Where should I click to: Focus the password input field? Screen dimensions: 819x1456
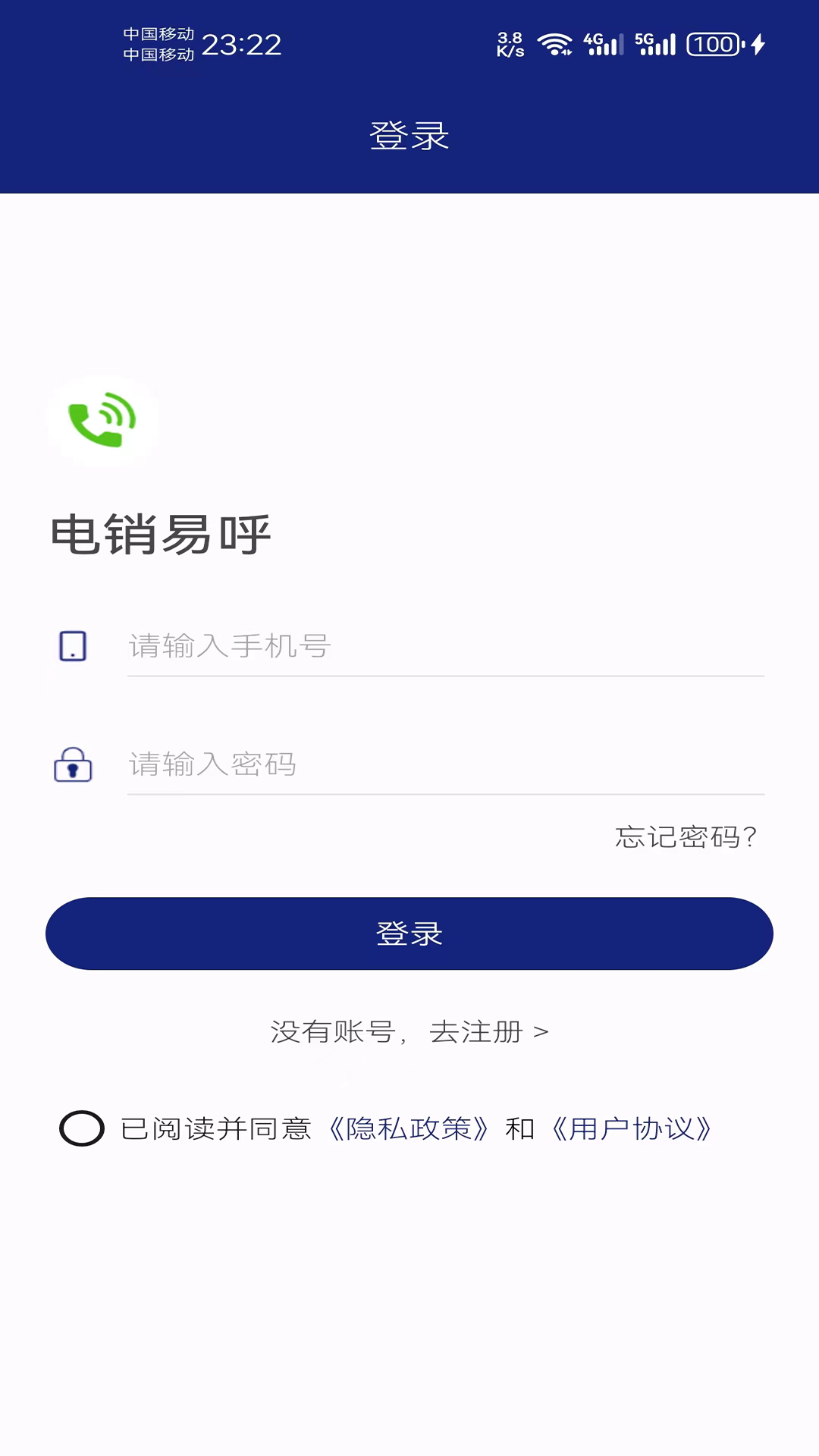point(444,764)
